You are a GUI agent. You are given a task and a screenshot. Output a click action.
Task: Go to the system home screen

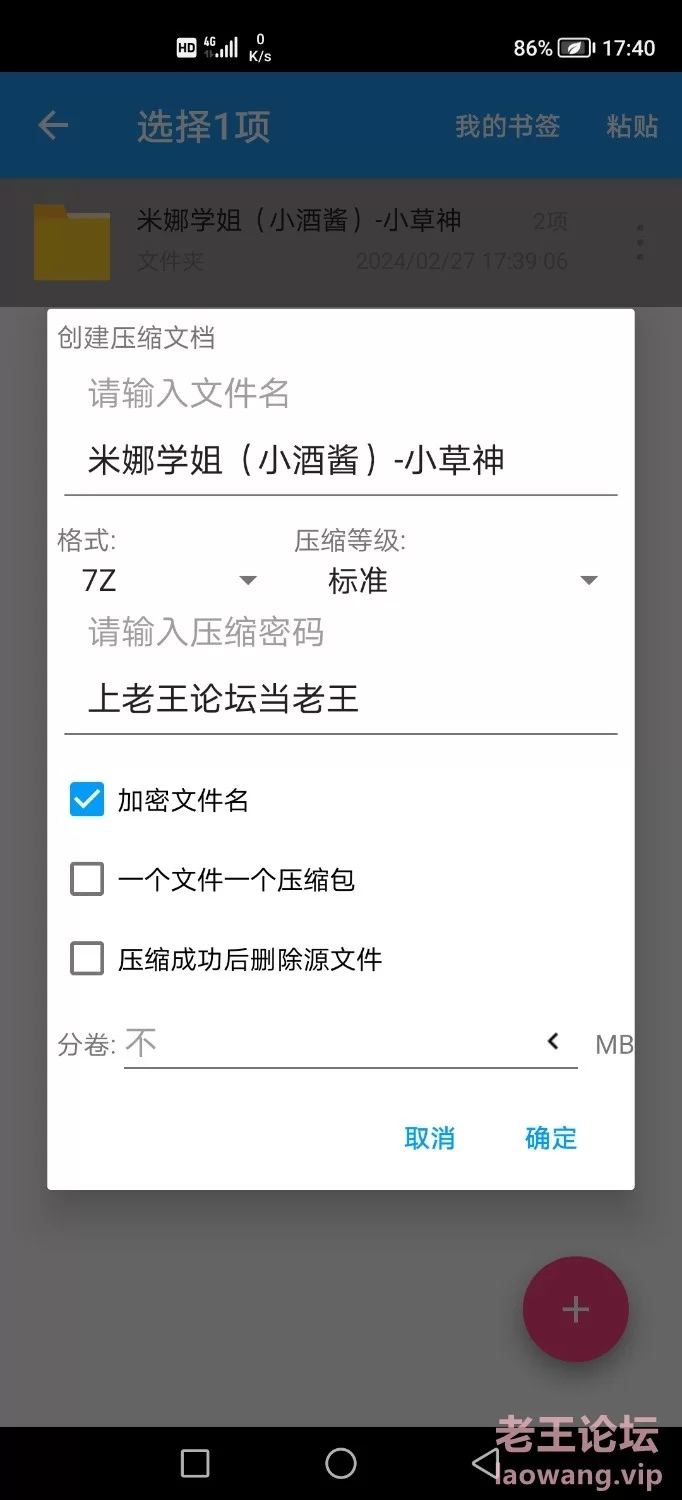point(341,1464)
